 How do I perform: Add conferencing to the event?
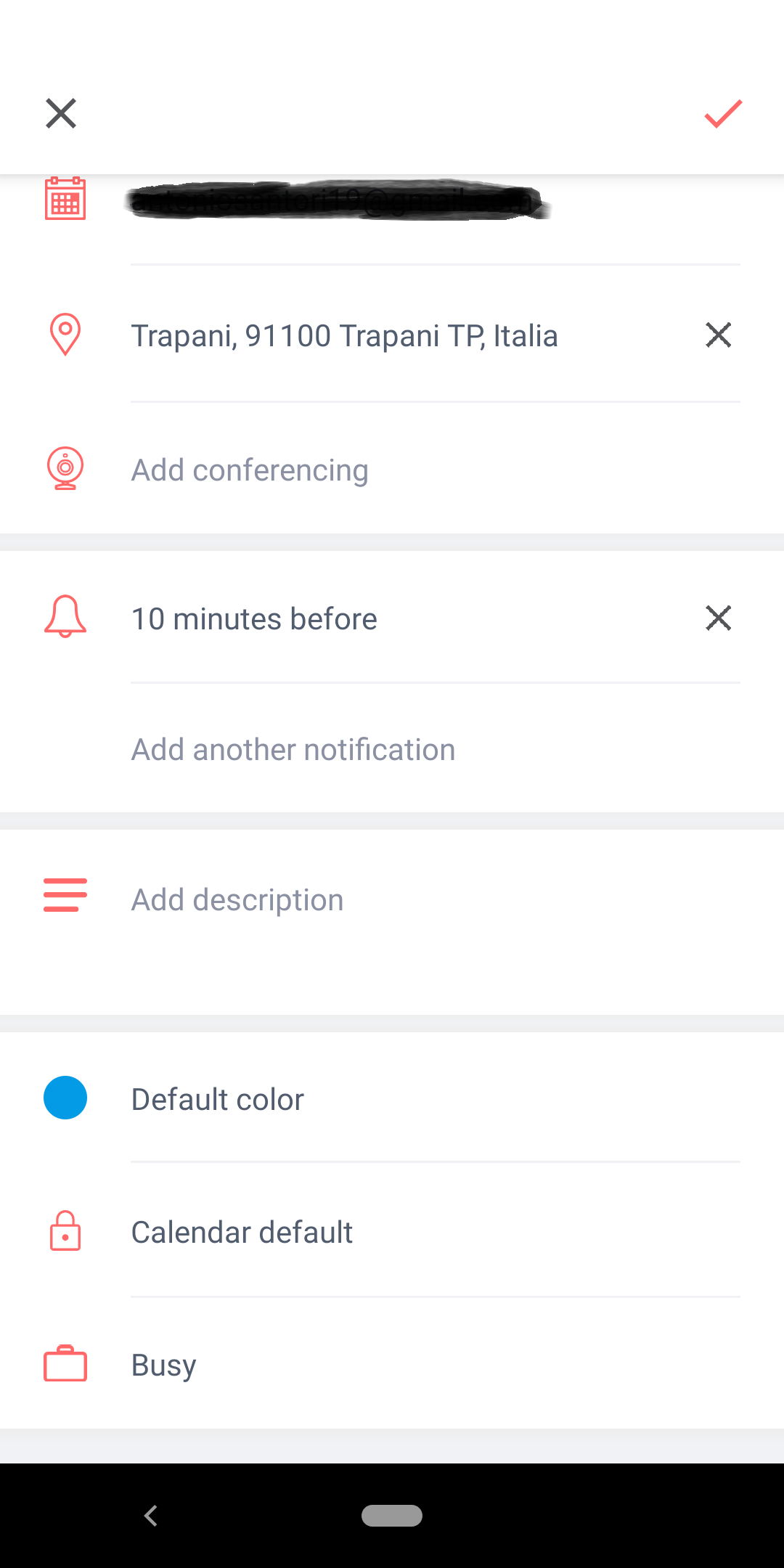click(x=392, y=470)
